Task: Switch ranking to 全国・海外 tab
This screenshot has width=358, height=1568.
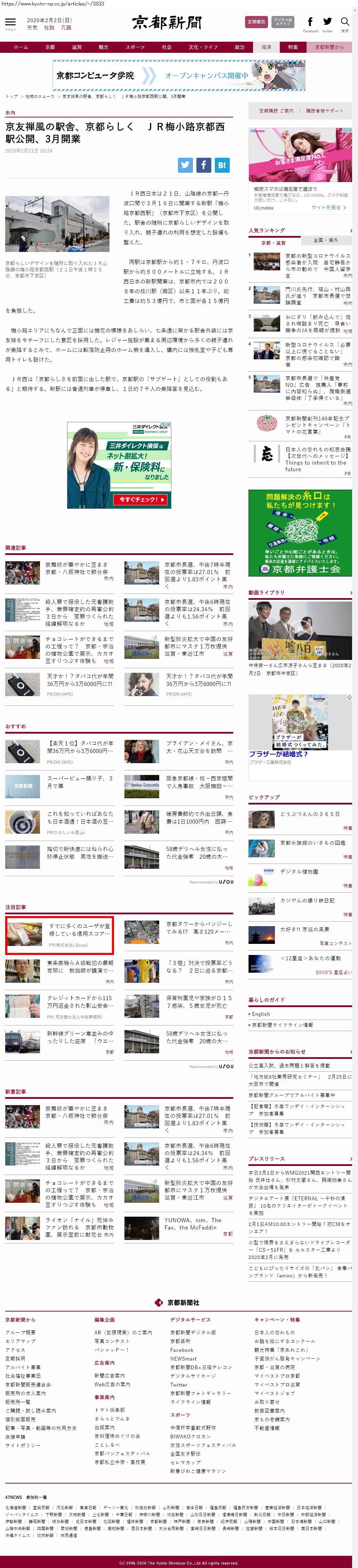Action: coord(326,240)
